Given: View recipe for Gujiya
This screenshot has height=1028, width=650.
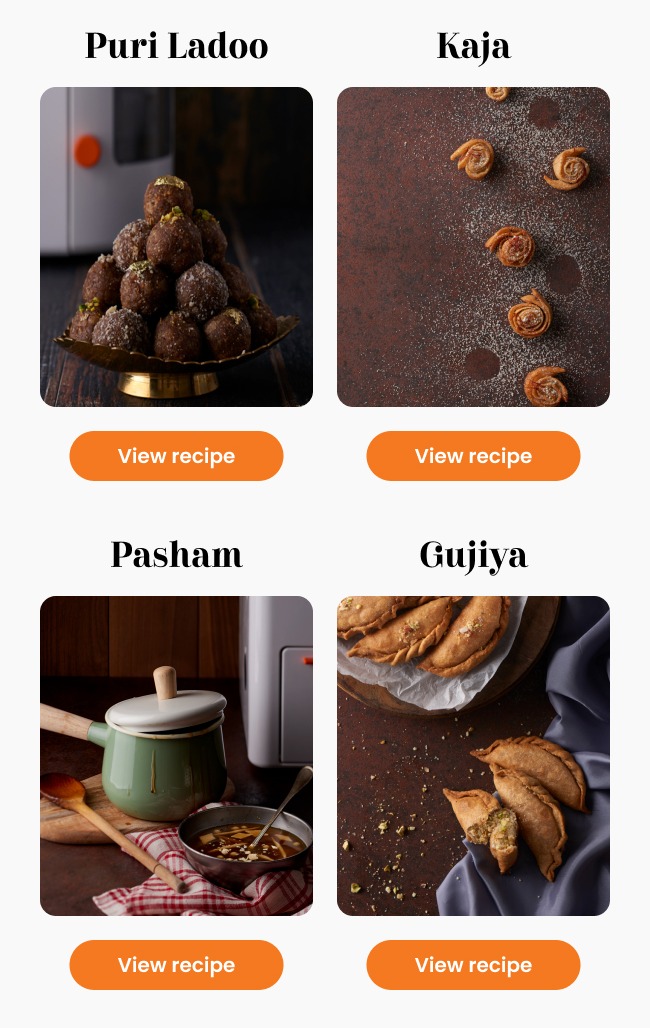Looking at the screenshot, I should point(473,965).
